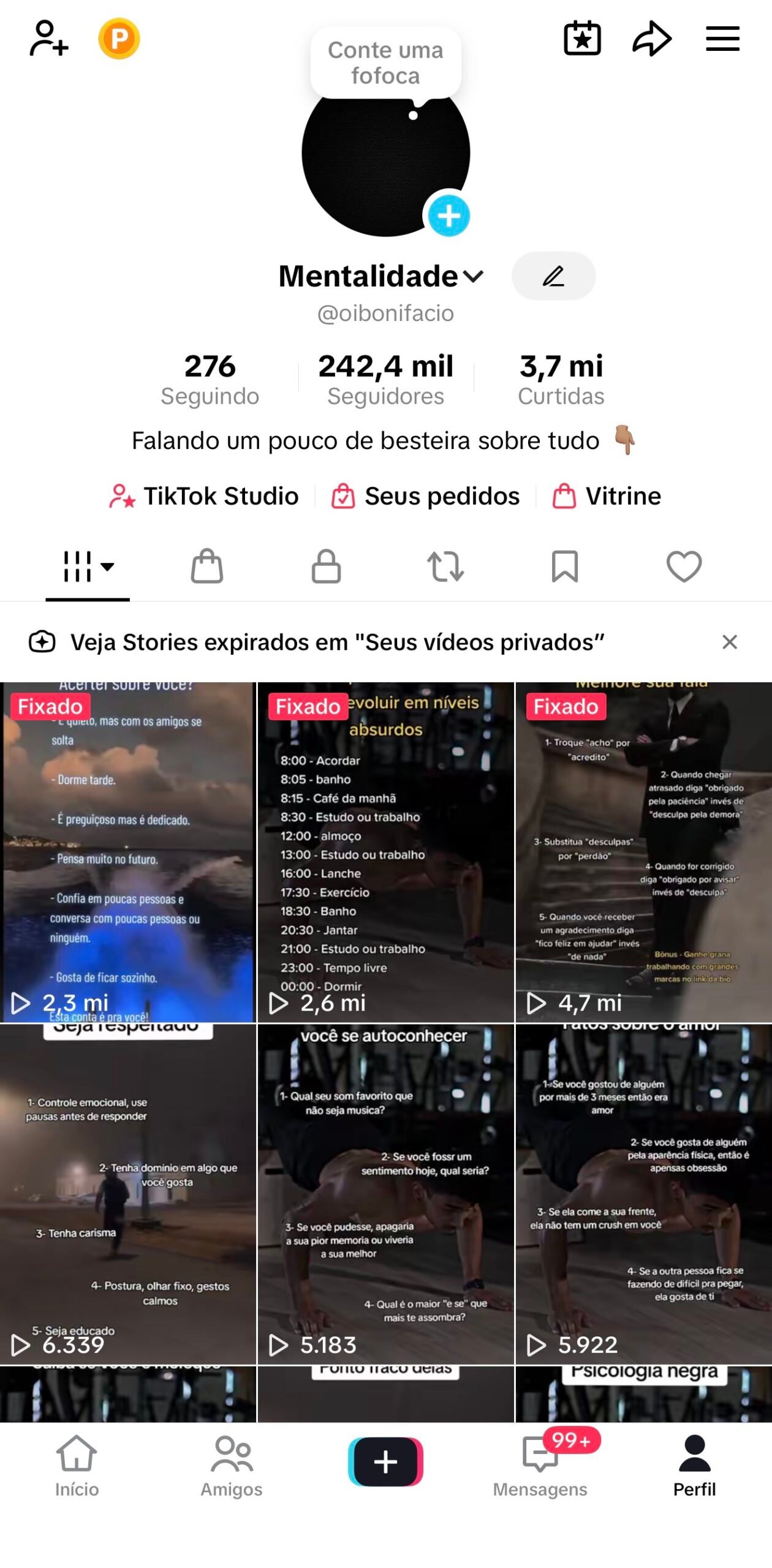The height and width of the screenshot is (1568, 772).
Task: Switch to the private videos lock tab
Action: pyautogui.click(x=326, y=566)
